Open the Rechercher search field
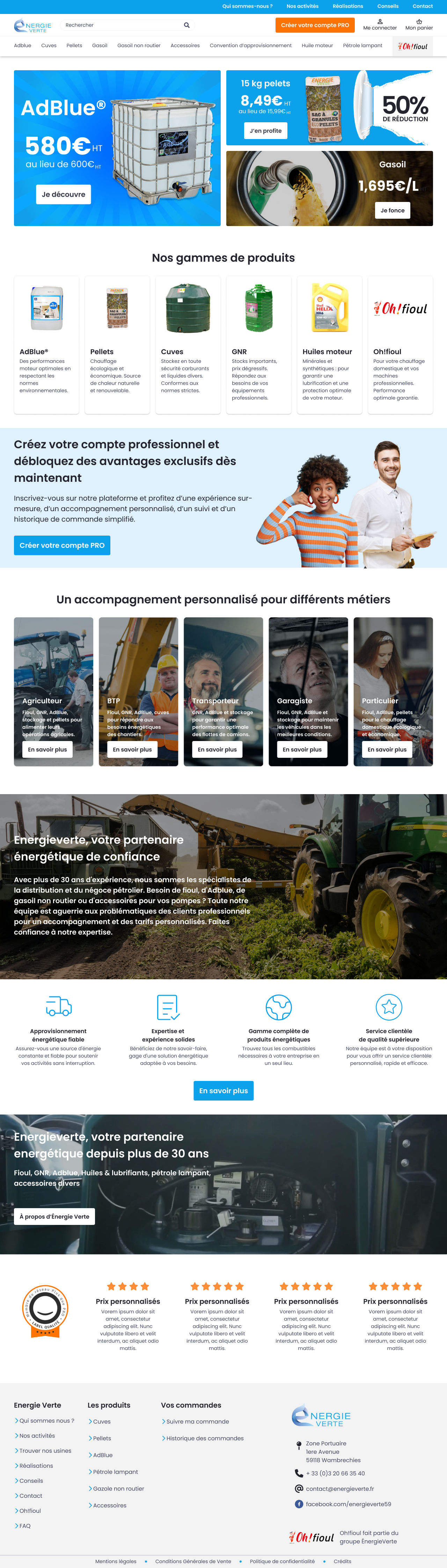The height and width of the screenshot is (1568, 447). (122, 25)
